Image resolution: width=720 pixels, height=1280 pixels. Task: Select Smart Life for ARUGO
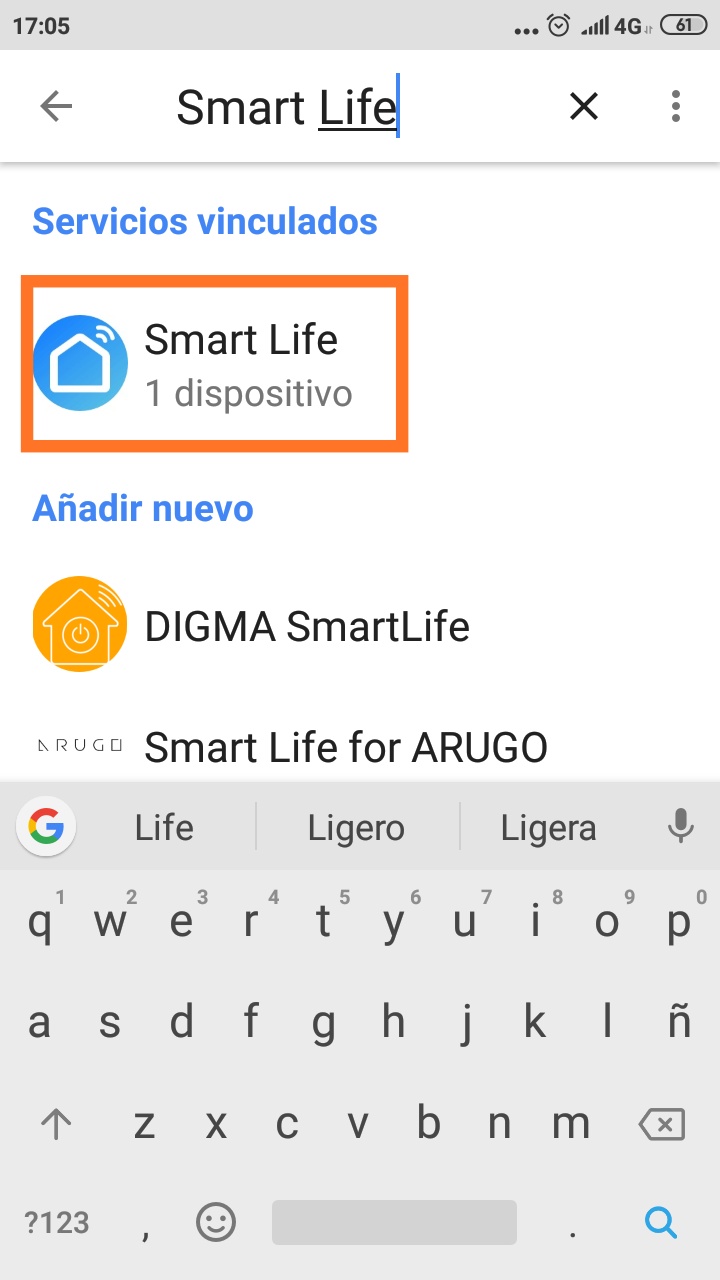(x=360, y=746)
